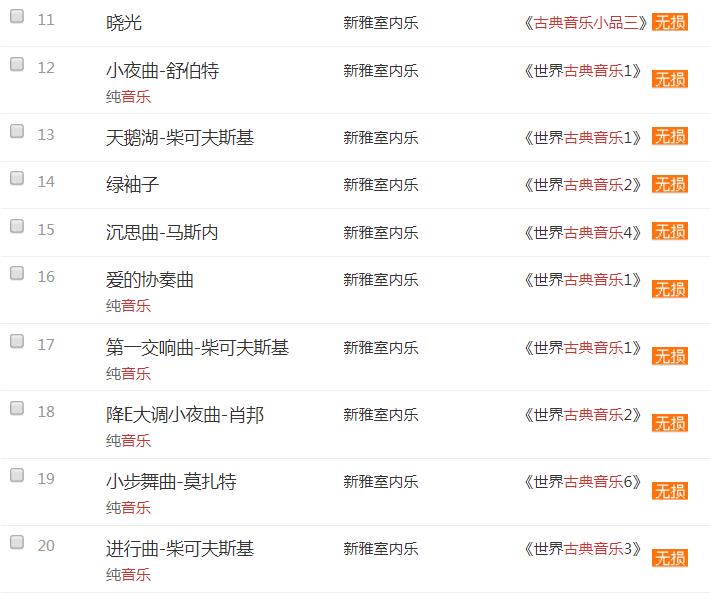Open the album 《世界古典音乐3》

pos(582,548)
